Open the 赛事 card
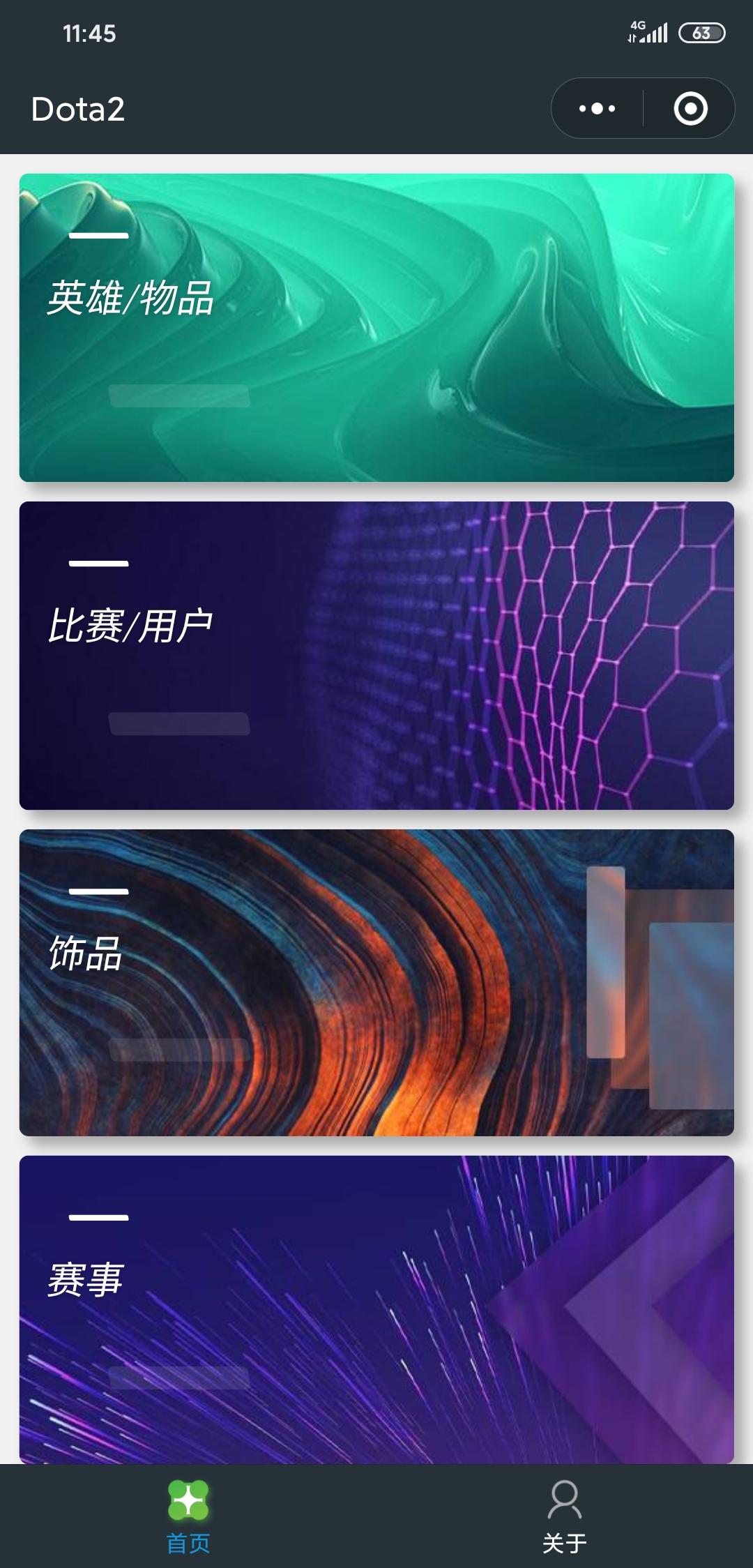Image resolution: width=753 pixels, height=1568 pixels. 376,1309
